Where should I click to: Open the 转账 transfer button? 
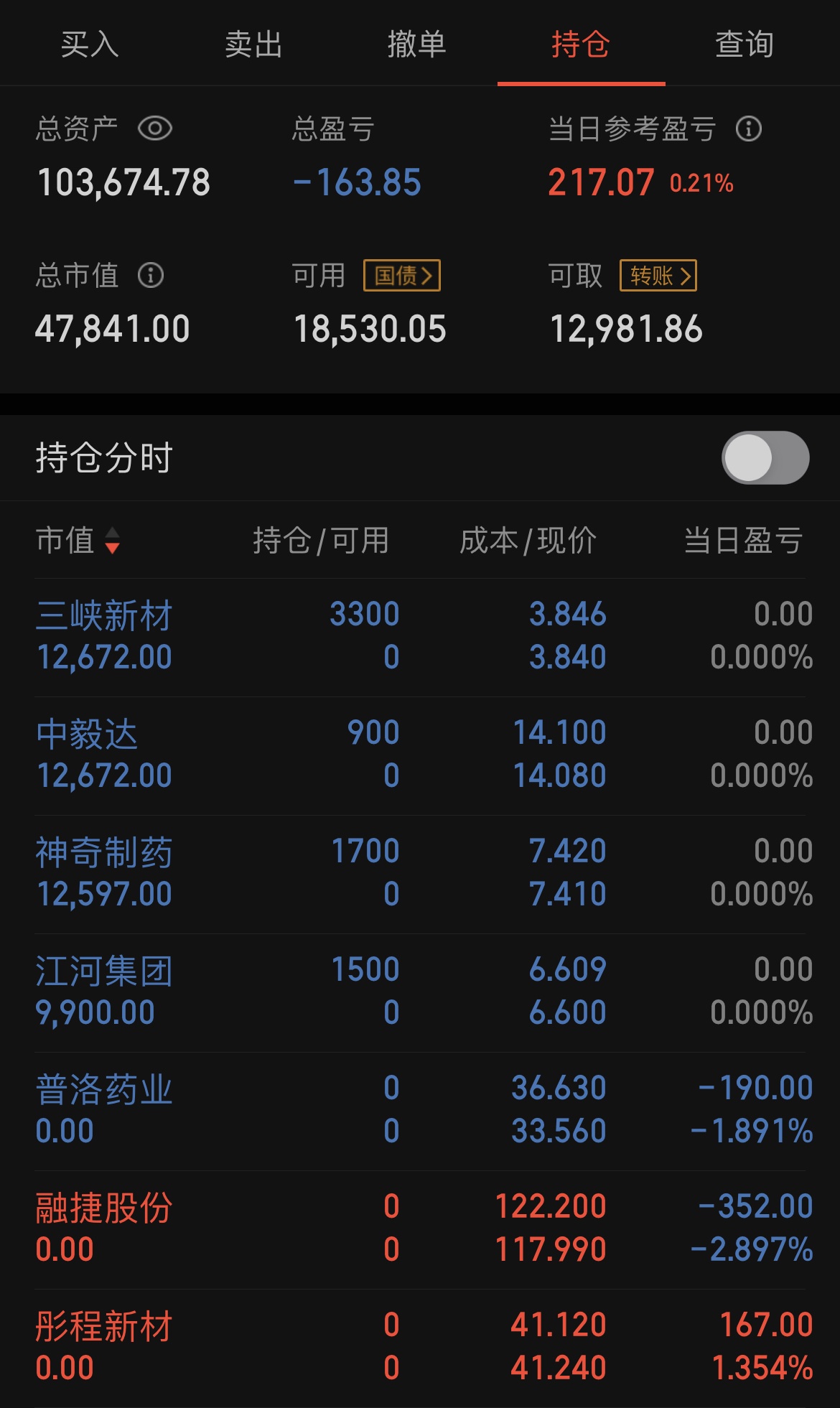click(658, 276)
